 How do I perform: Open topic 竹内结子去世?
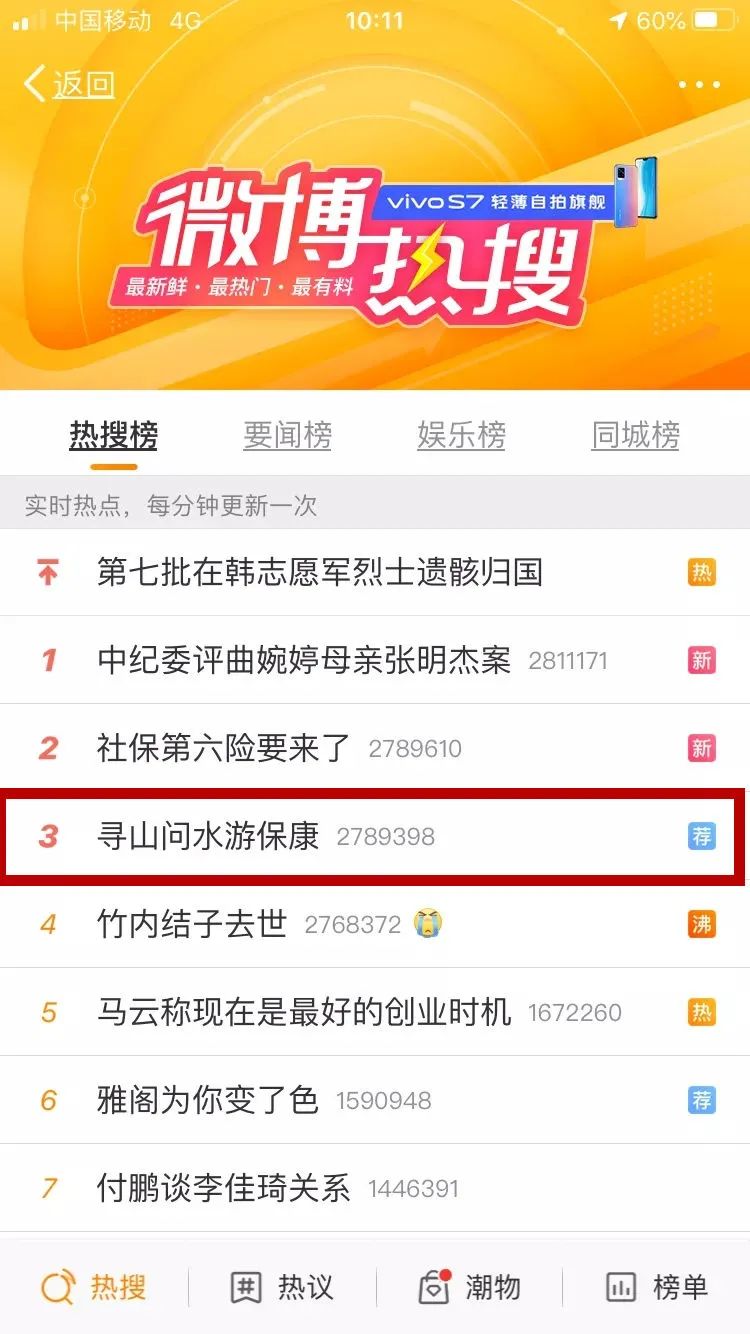192,924
